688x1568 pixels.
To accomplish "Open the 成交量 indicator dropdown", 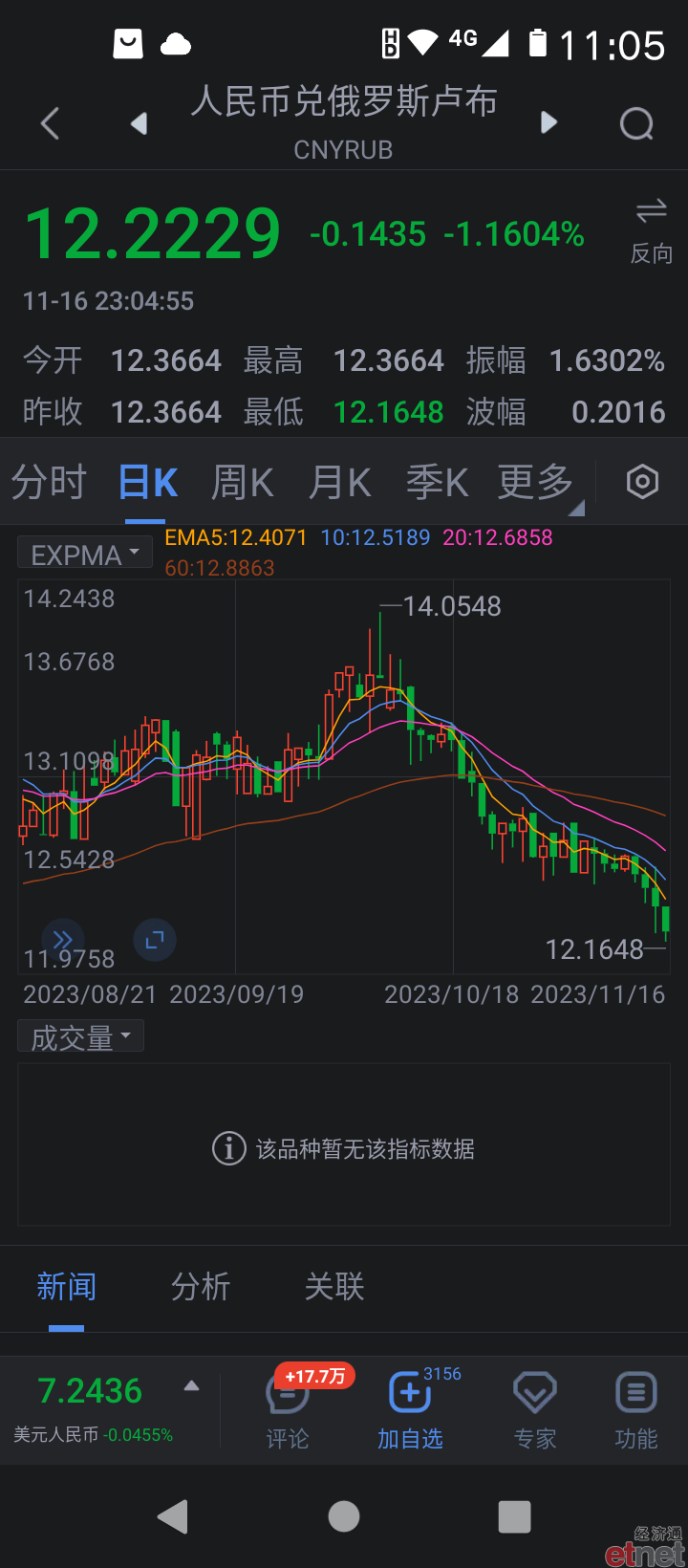I will click(x=81, y=1037).
